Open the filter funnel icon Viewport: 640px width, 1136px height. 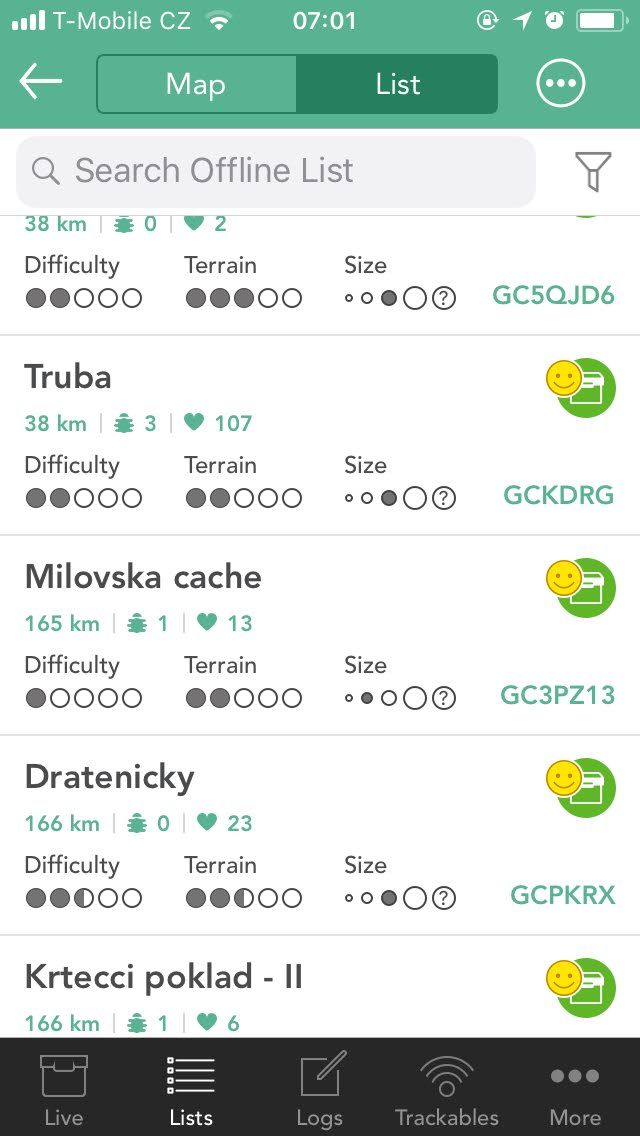pyautogui.click(x=594, y=172)
